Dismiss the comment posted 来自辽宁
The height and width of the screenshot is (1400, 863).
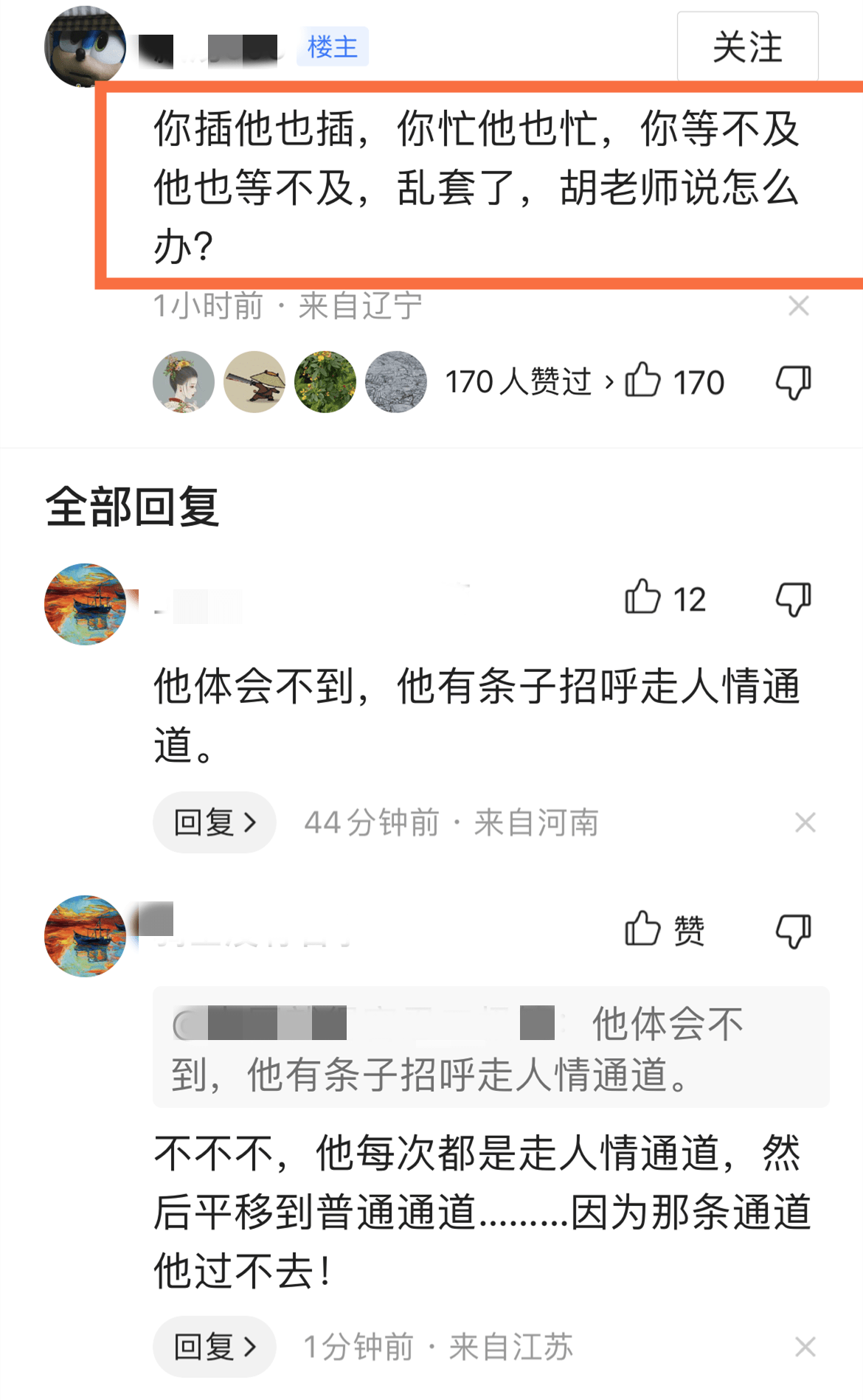(799, 305)
